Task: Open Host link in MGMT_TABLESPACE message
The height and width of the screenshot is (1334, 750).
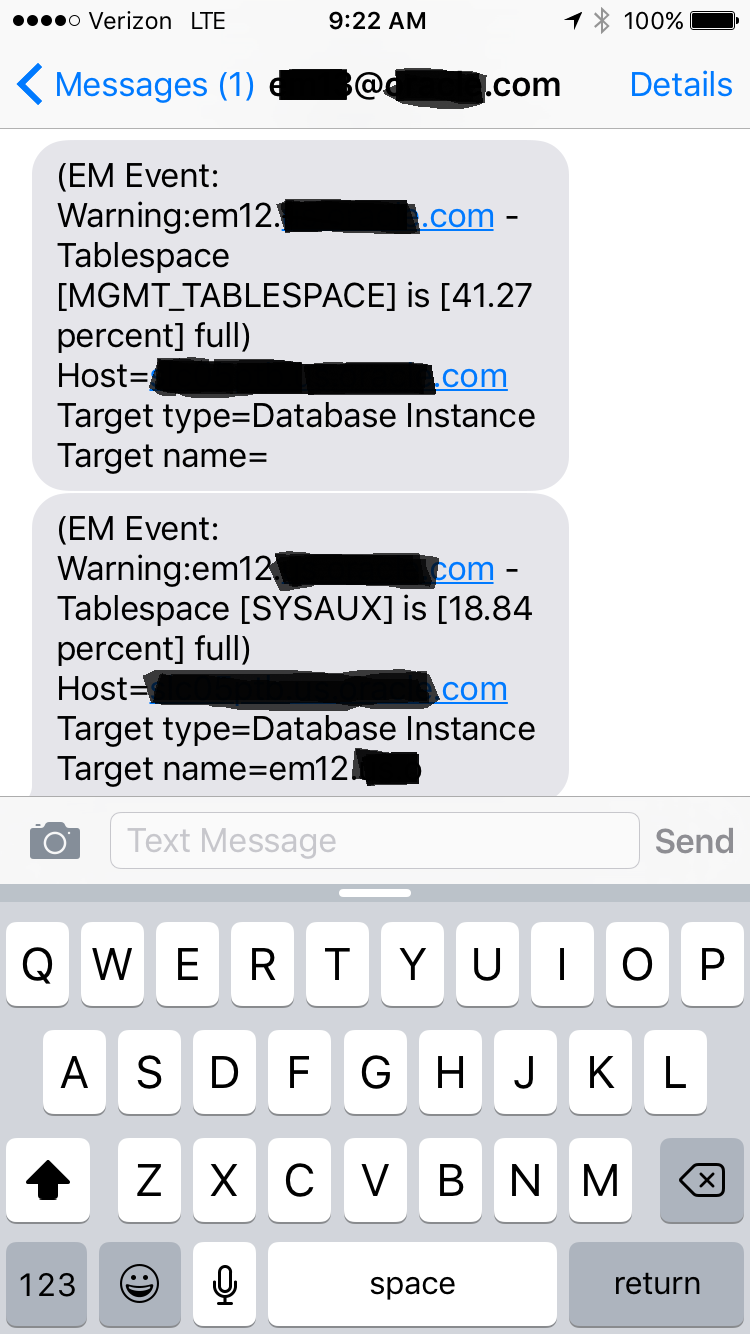Action: 329,376
